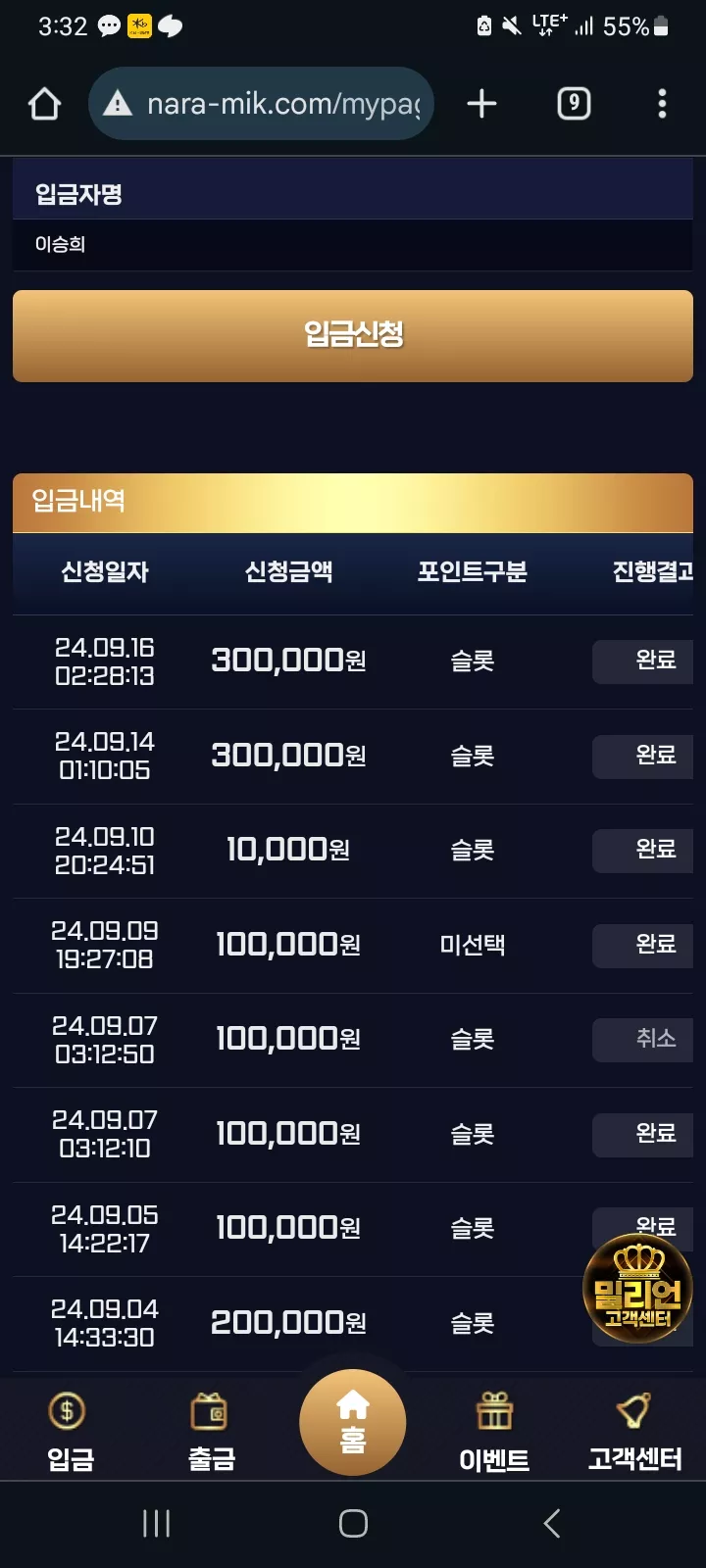Open the browser overflow menu
This screenshot has height=1568, width=706.
[x=663, y=104]
